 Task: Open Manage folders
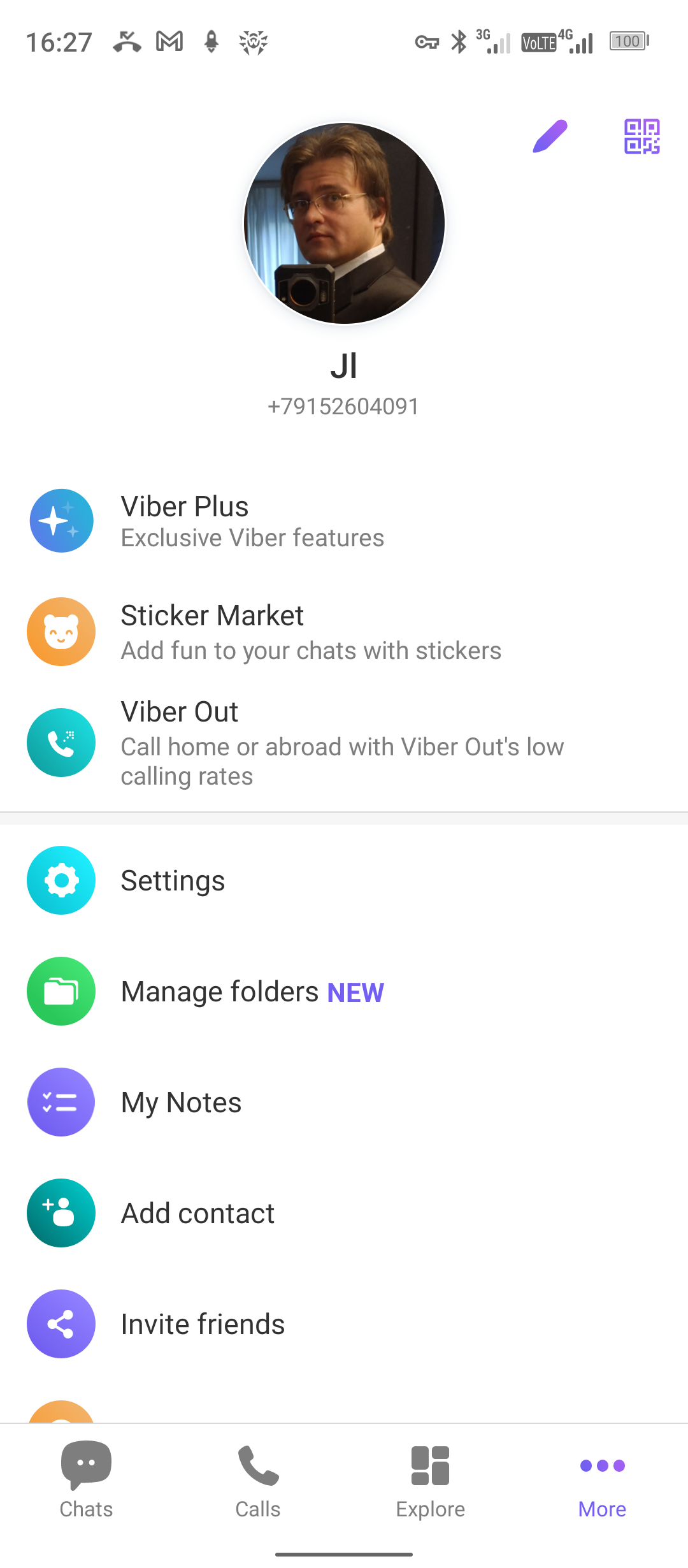click(x=344, y=991)
